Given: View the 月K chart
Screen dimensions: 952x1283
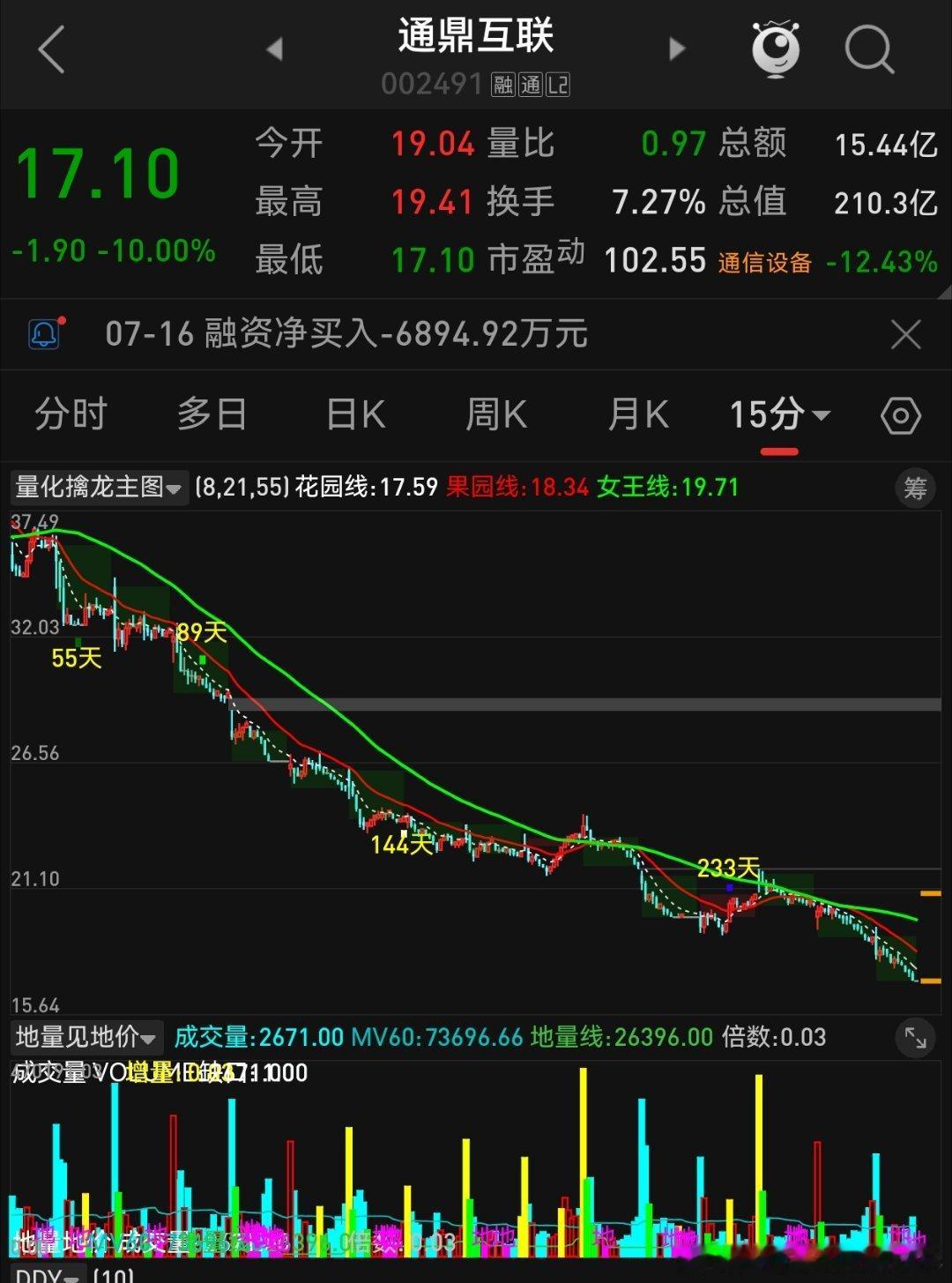Looking at the screenshot, I should 638,414.
